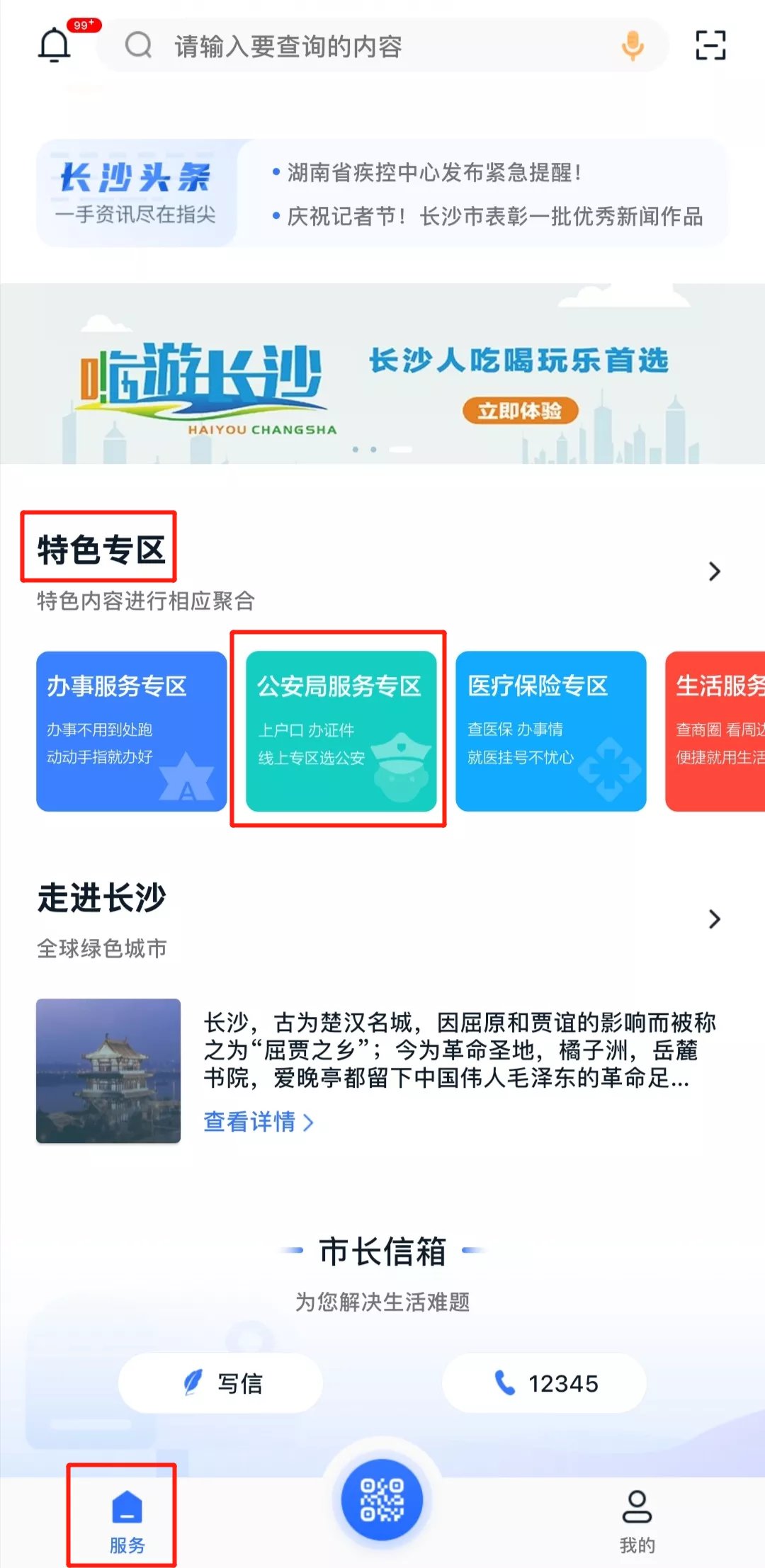Viewport: 765px width, 1568px height.
Task: Tap the 查看详情 link
Action: coord(258,1122)
